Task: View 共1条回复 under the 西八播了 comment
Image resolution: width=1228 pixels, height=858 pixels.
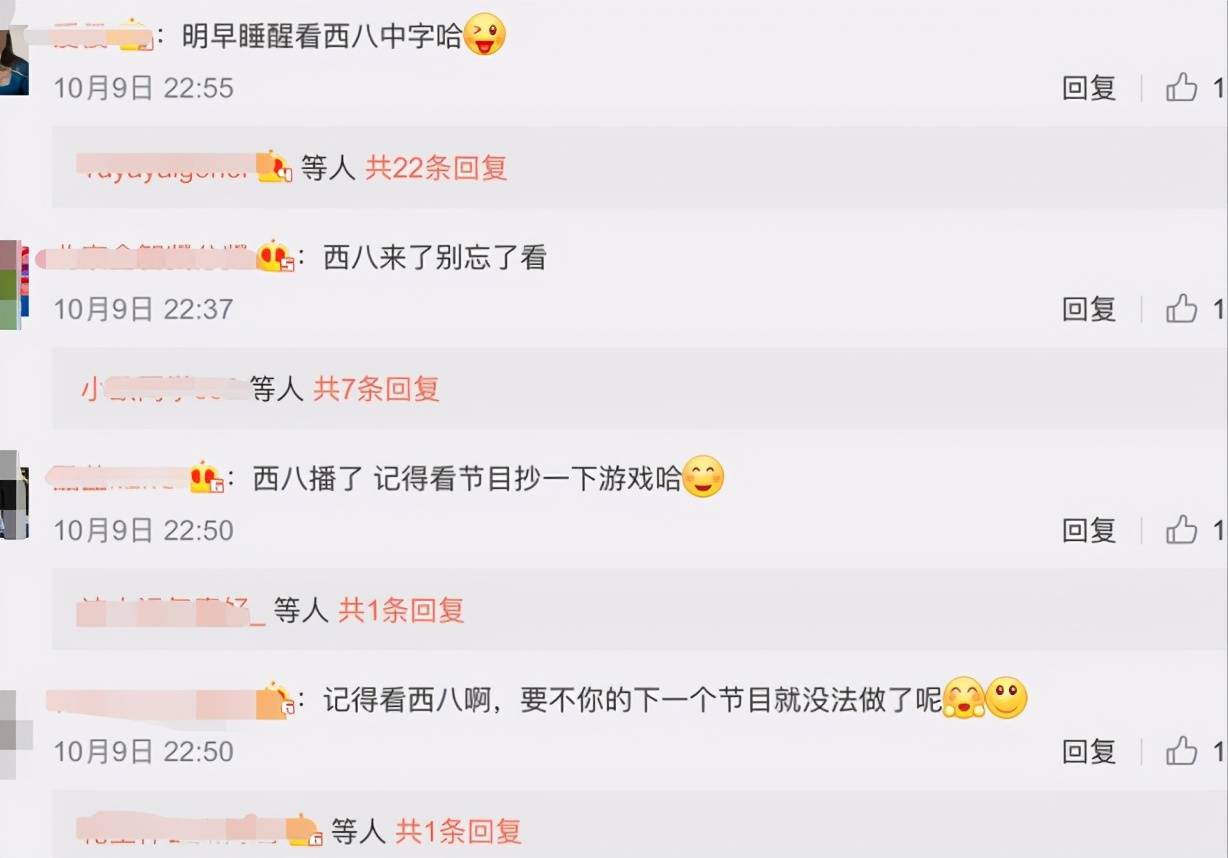Action: pos(401,610)
